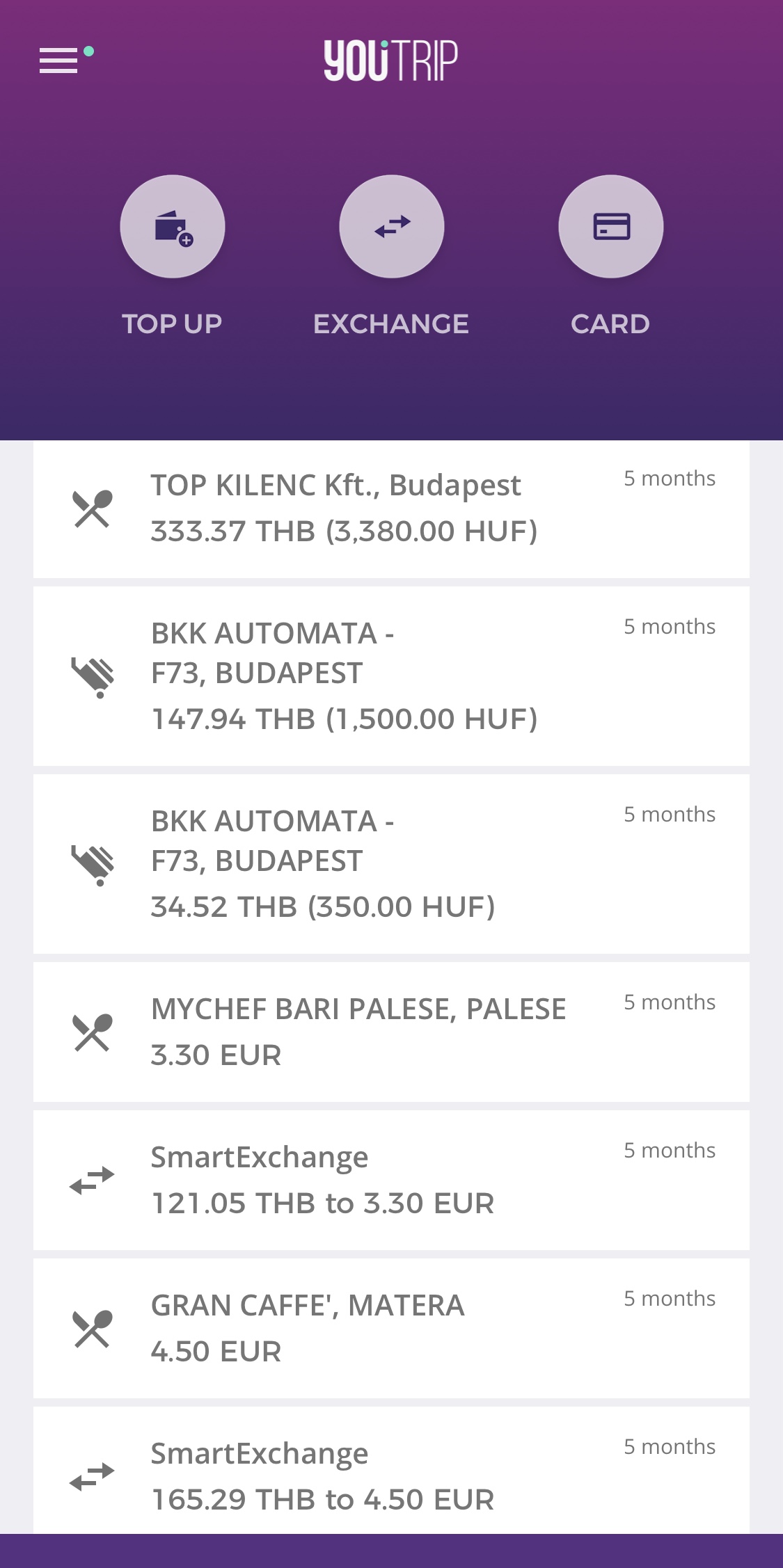Open SmartExchange 121.05 THB to 3.30 EUR
This screenshot has height=1568, width=783.
[x=391, y=1181]
